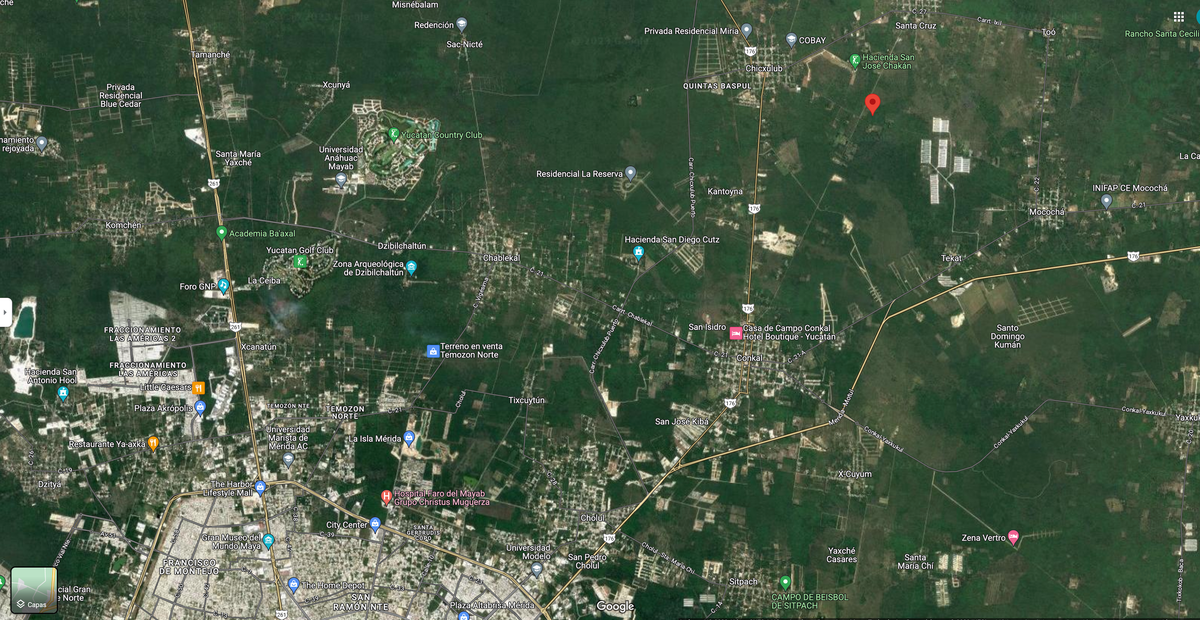Open Yucatán Country Club marker
1200x620 pixels.
(x=394, y=133)
